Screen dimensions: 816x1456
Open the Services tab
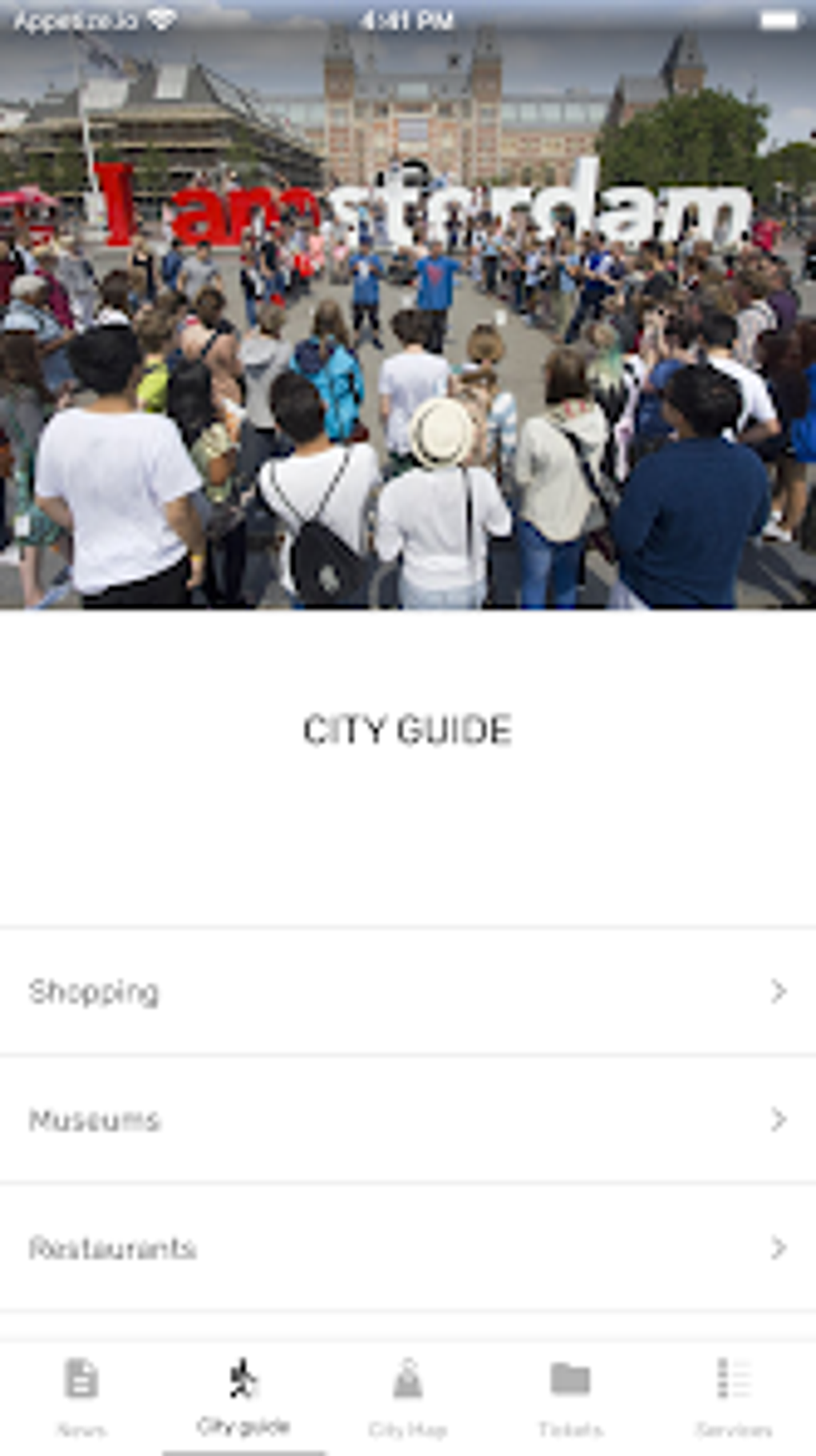734,1398
